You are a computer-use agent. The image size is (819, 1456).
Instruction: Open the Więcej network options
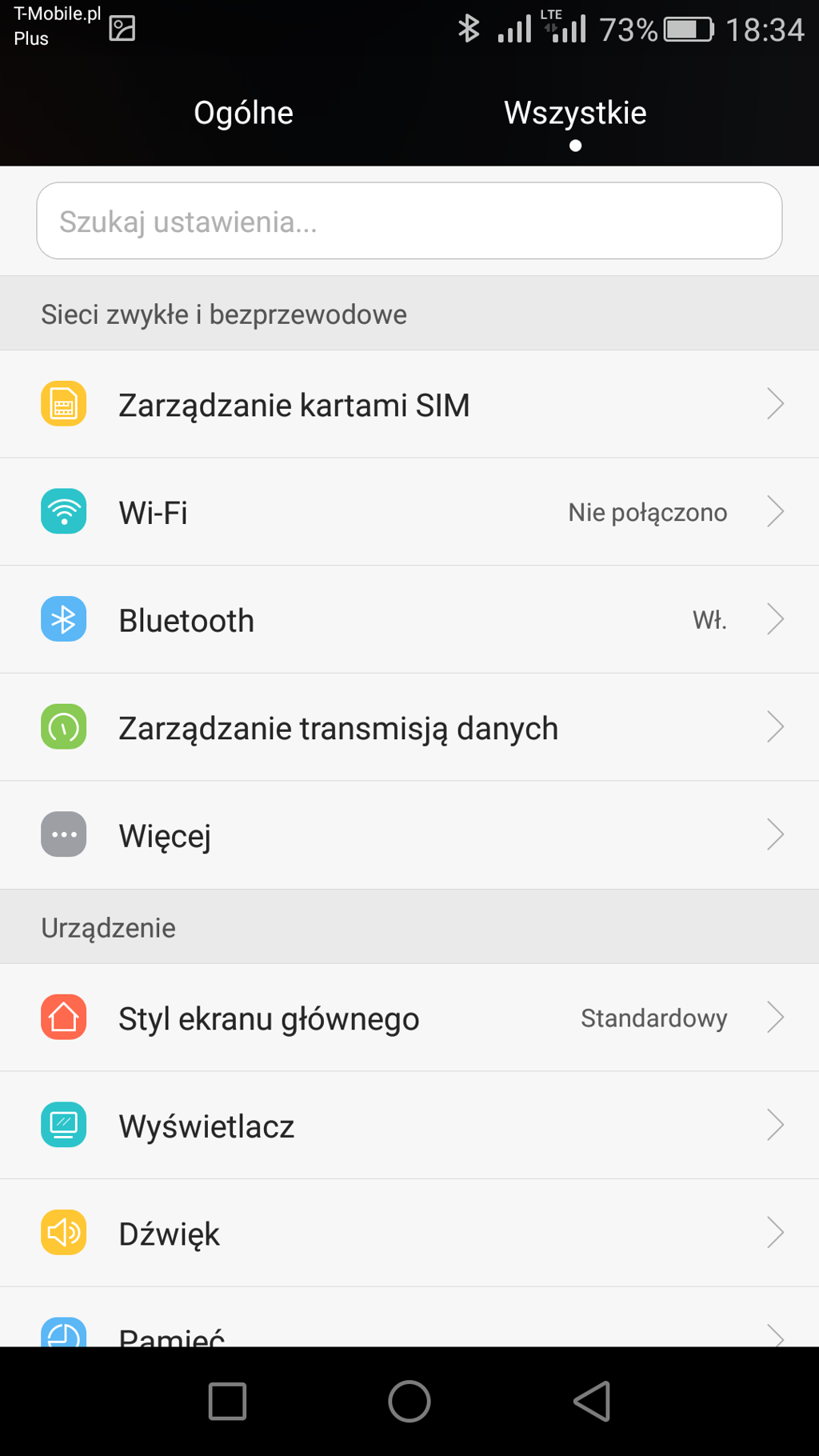[x=409, y=835]
